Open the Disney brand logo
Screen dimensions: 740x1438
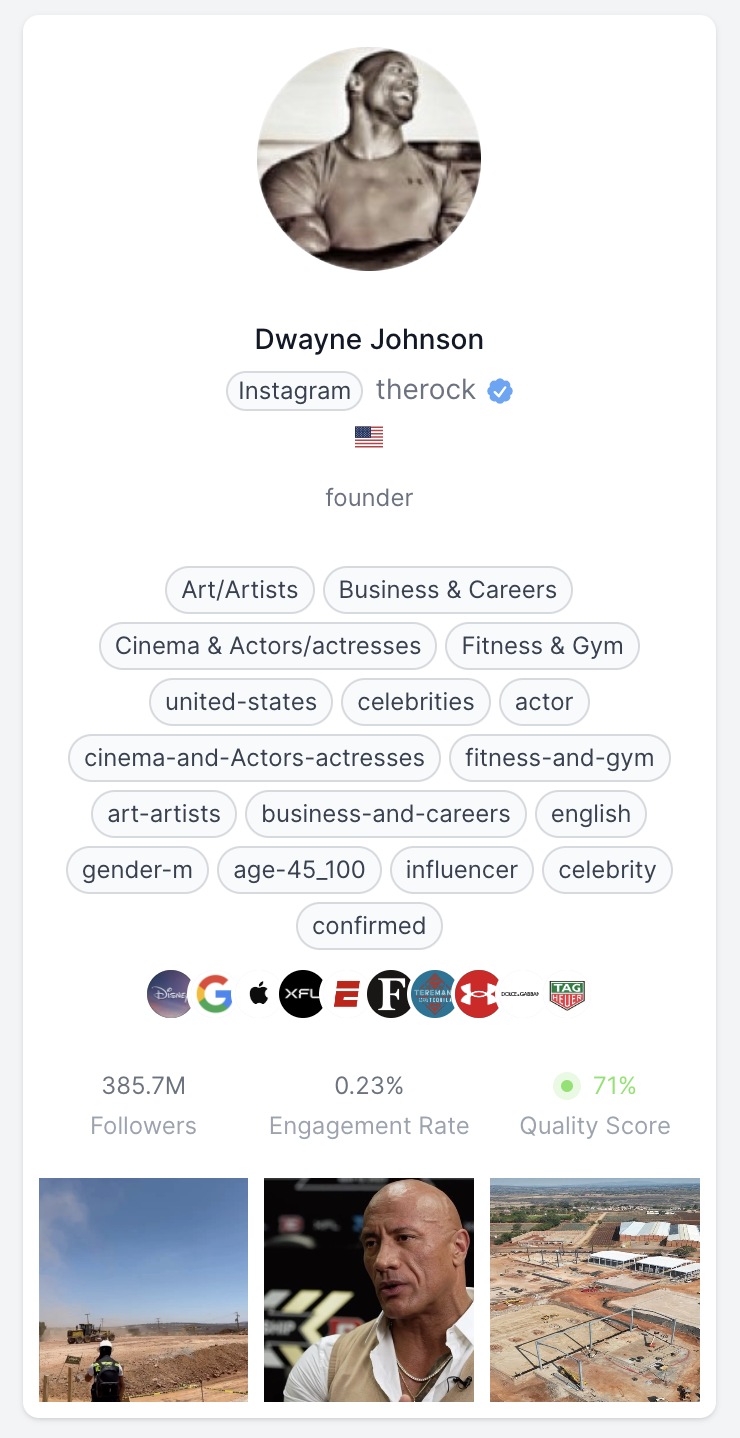(170, 995)
